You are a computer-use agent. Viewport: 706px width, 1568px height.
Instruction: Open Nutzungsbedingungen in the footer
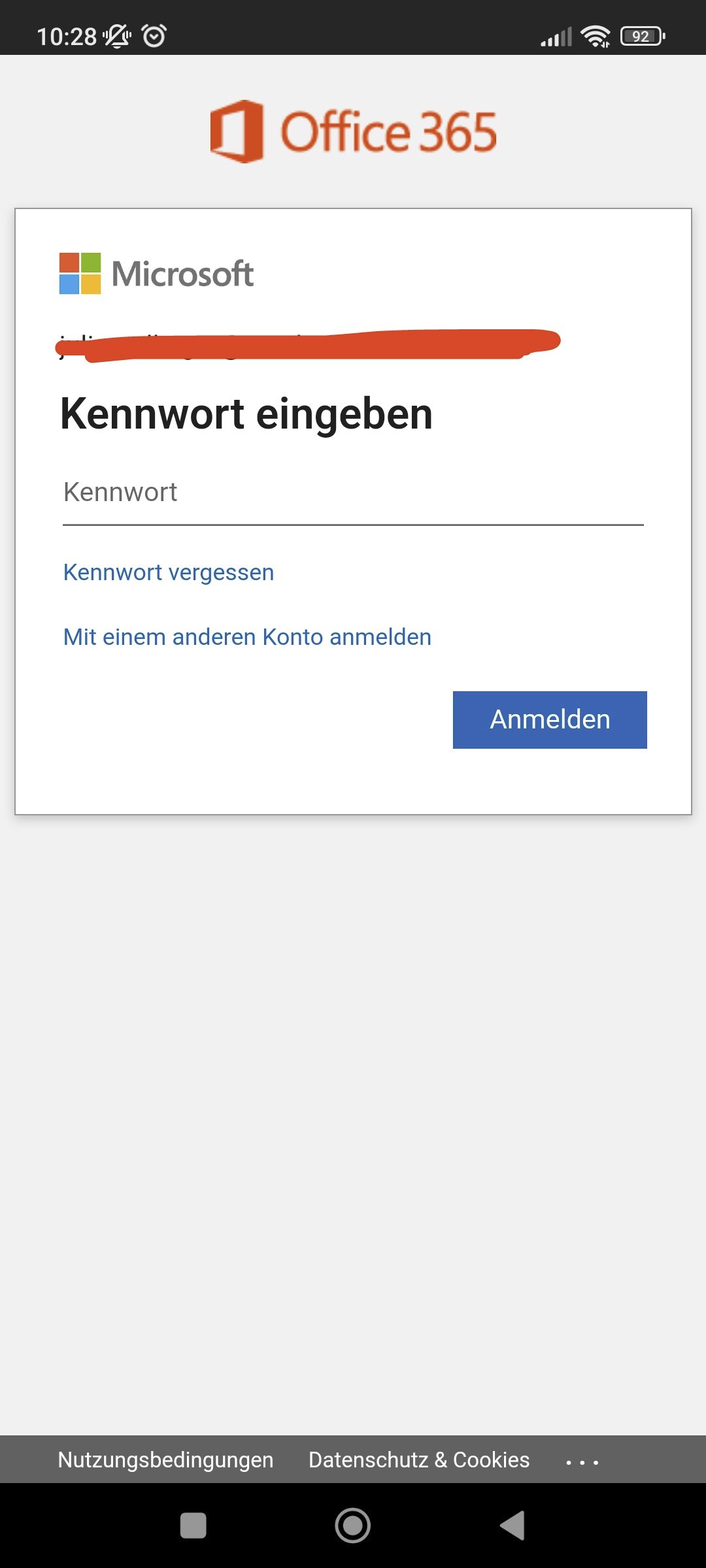pos(165,1460)
